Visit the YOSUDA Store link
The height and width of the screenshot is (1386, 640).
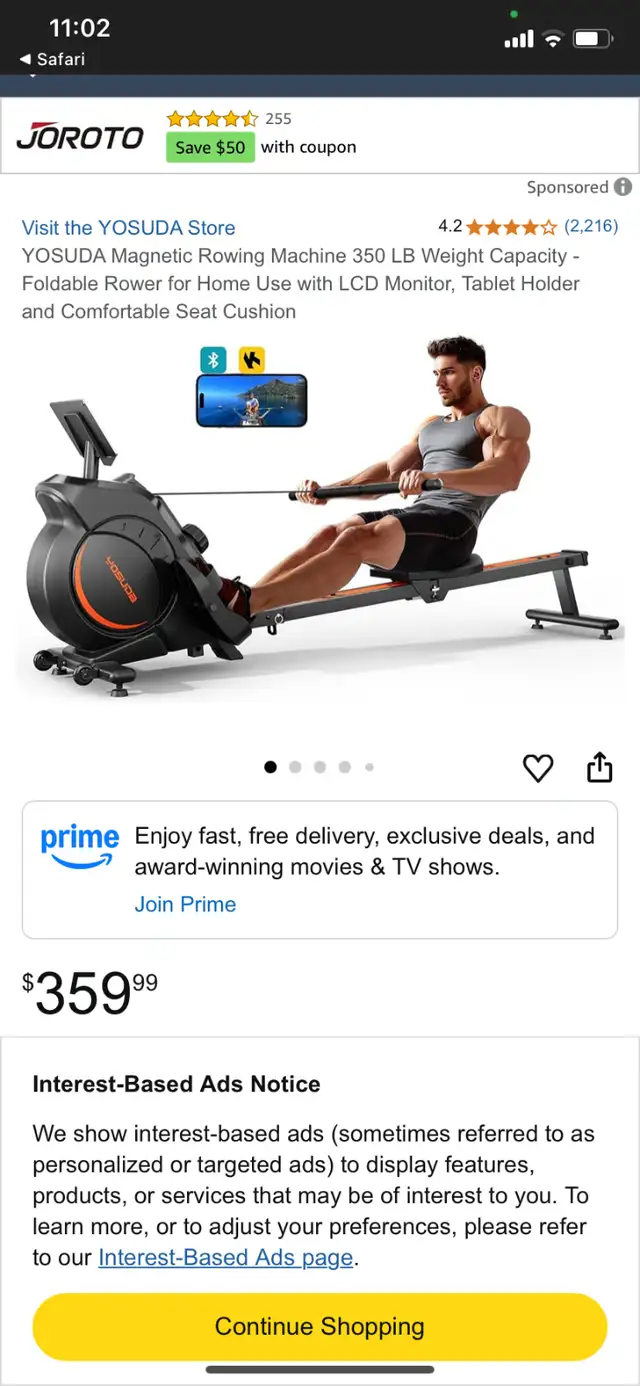(x=129, y=228)
